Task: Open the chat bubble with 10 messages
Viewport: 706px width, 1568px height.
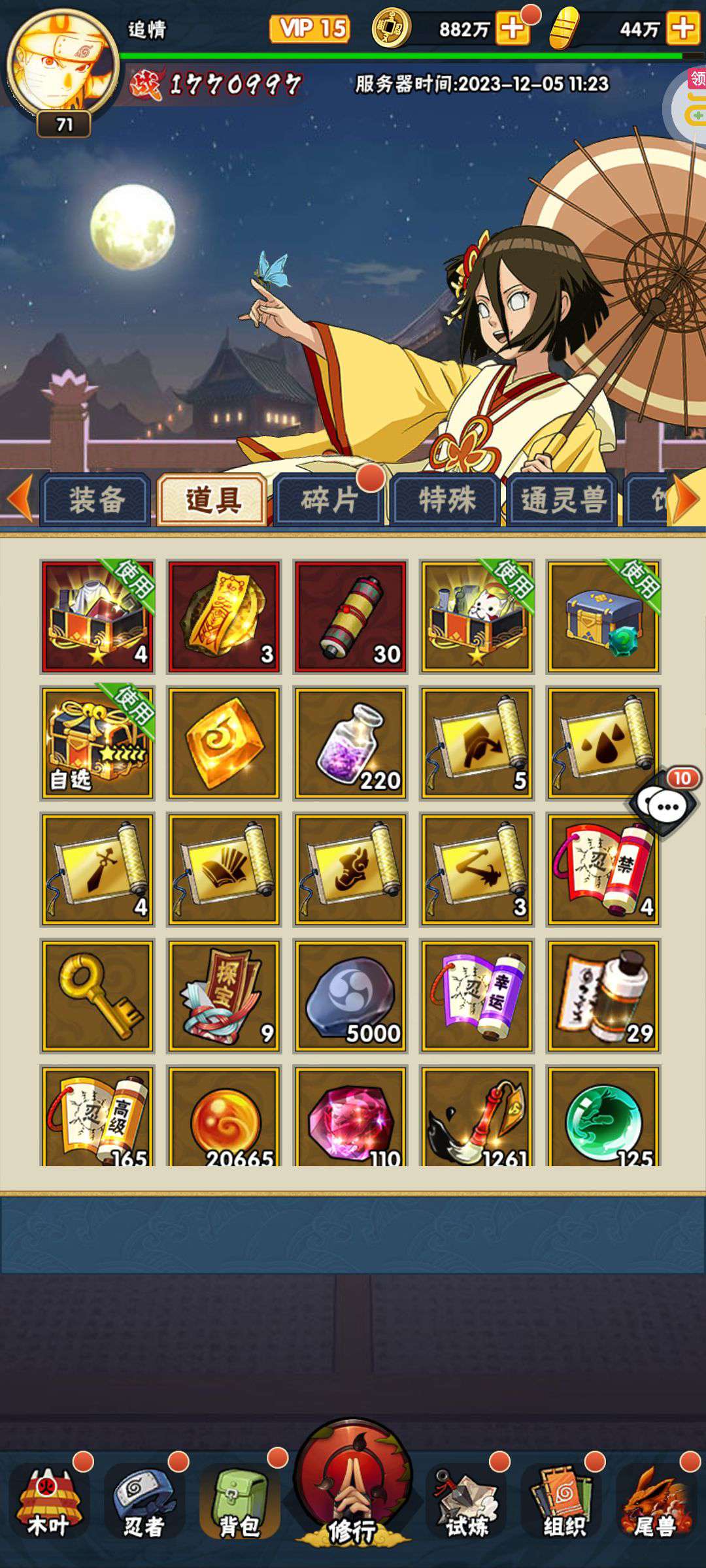Action: pyautogui.click(x=666, y=803)
